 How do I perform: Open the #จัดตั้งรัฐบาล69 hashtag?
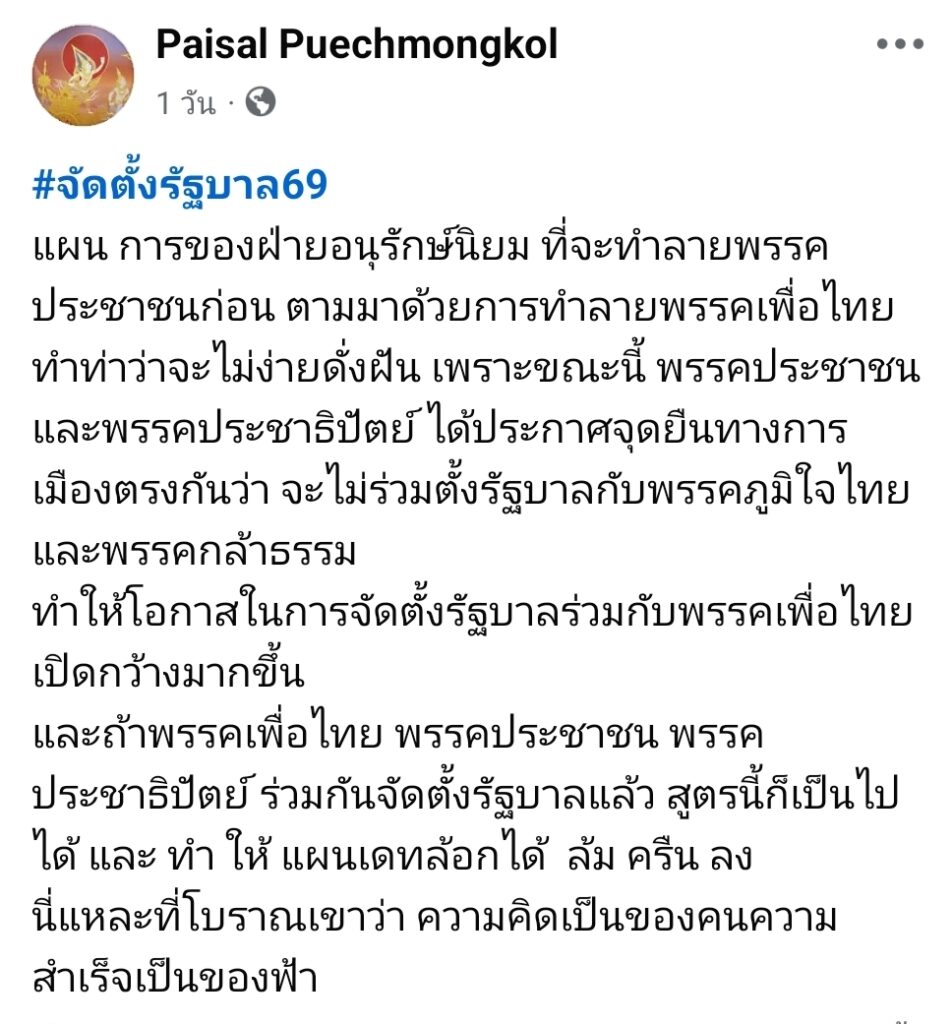pos(180,185)
